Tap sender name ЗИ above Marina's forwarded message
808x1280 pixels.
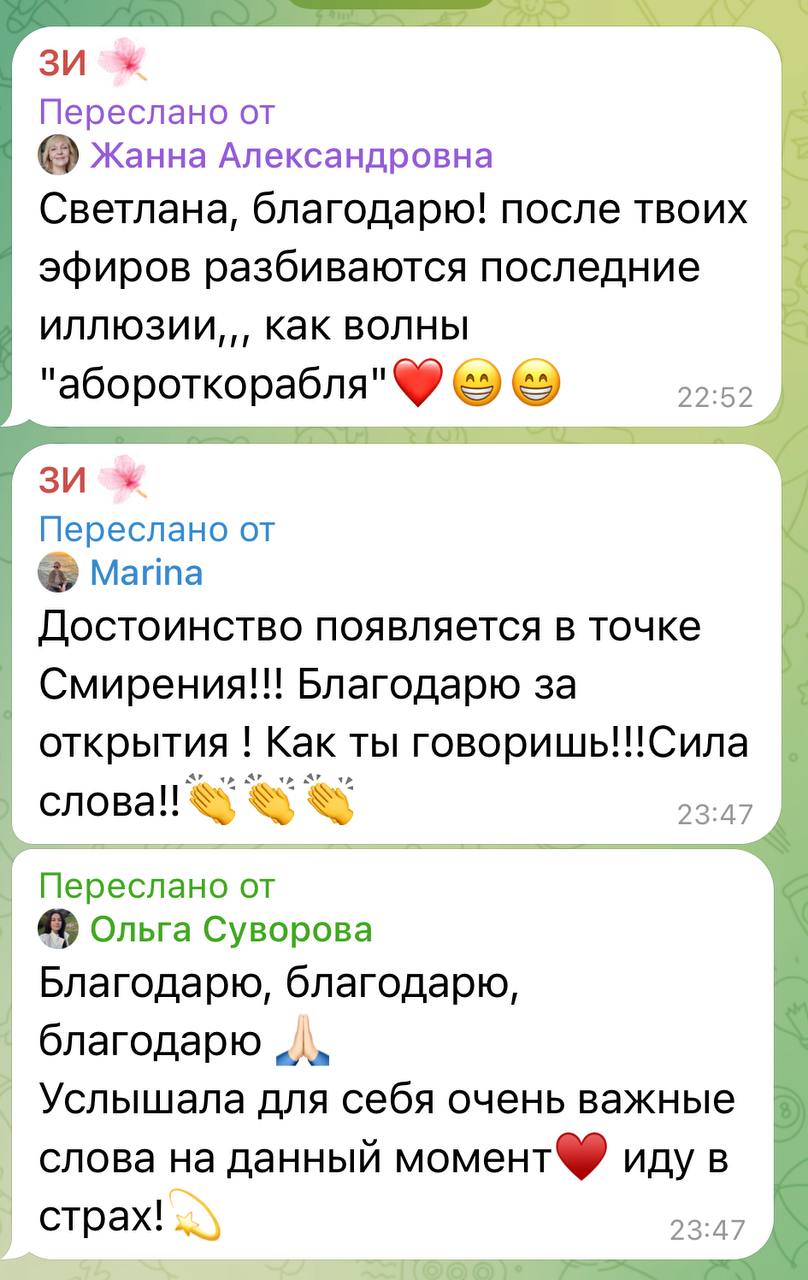64,481
